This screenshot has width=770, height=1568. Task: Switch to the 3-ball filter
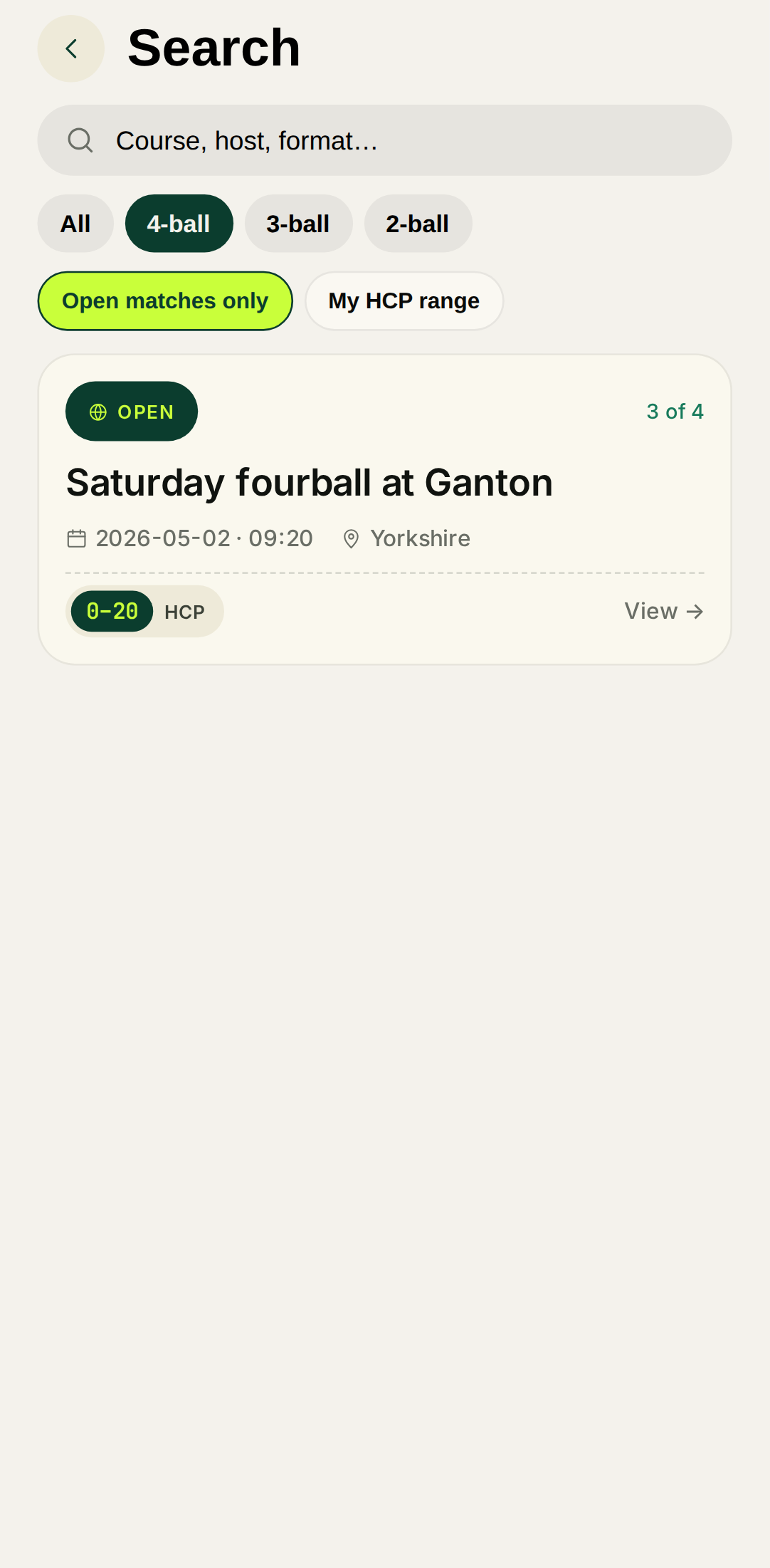tap(298, 224)
